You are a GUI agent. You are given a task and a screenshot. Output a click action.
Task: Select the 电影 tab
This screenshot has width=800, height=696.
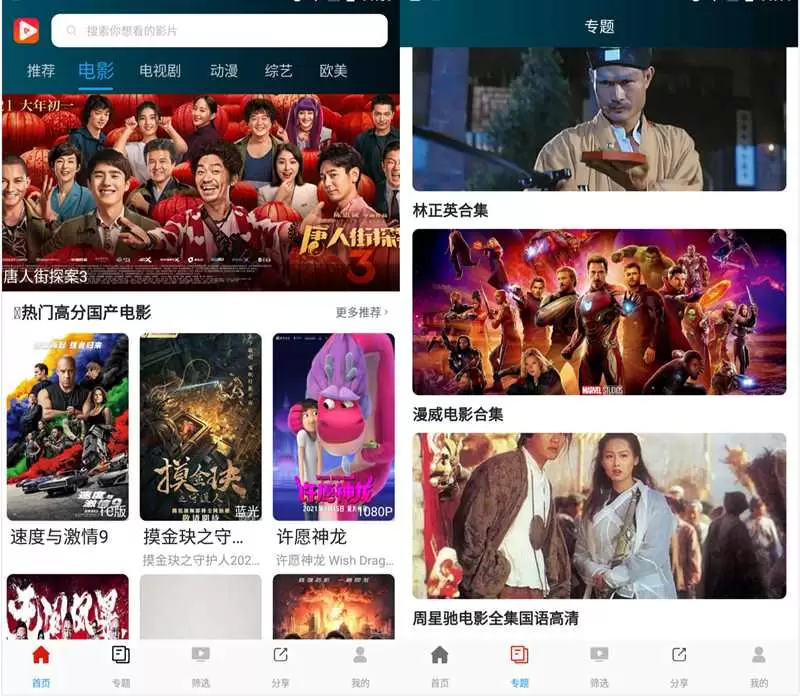pos(96,71)
